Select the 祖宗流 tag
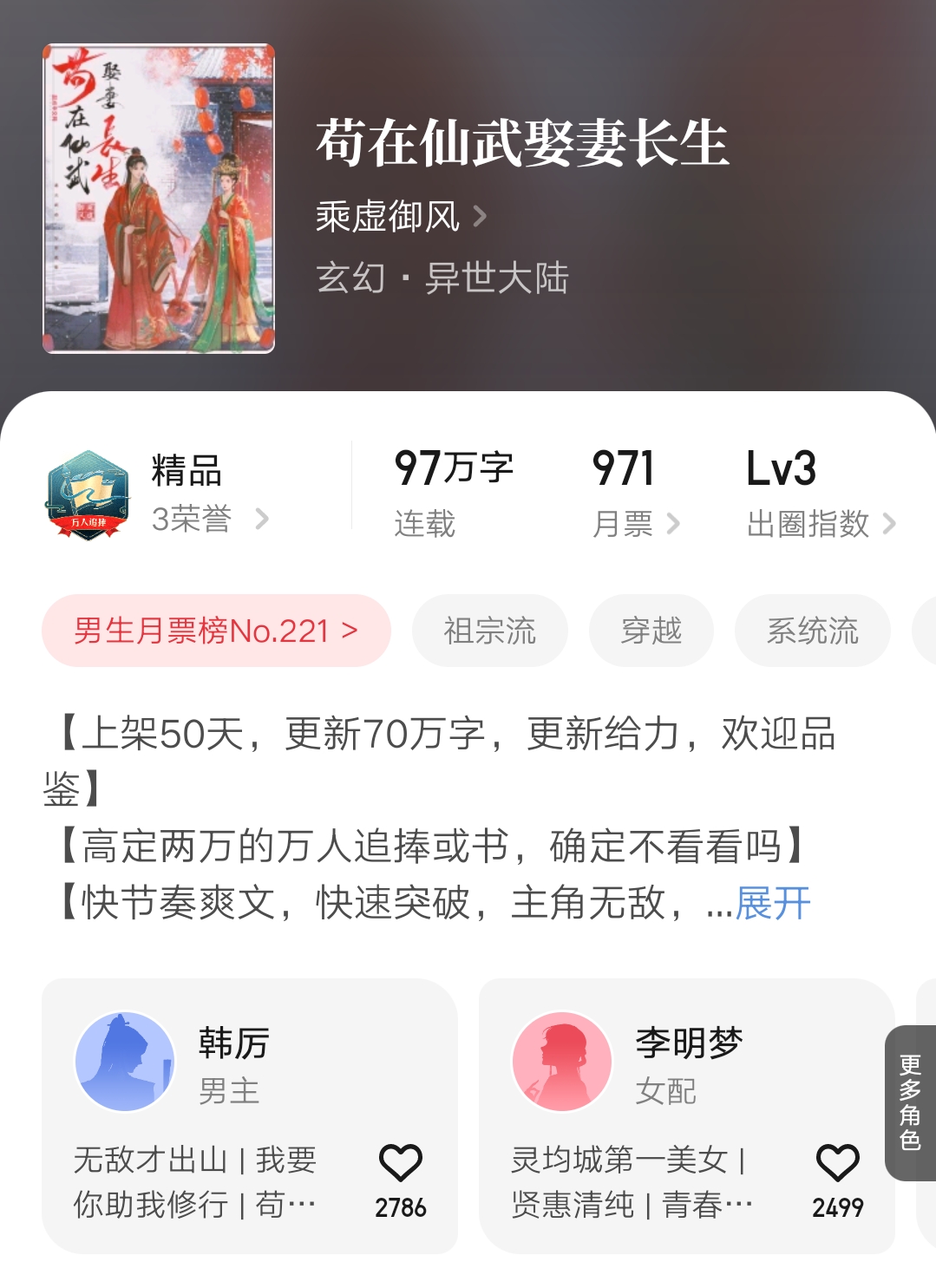 489,631
